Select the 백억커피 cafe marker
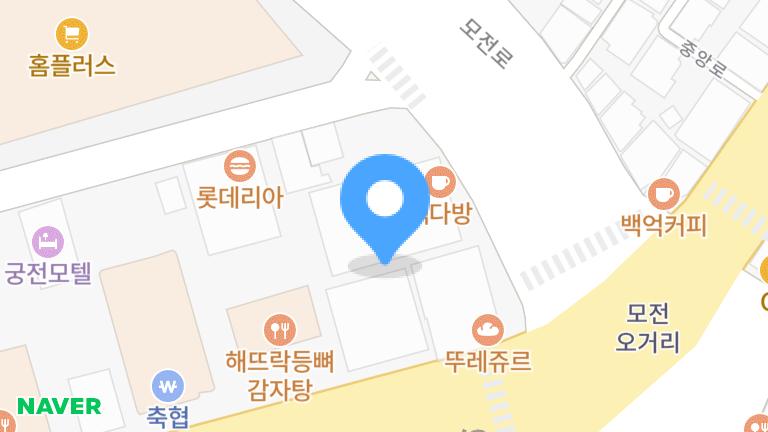The image size is (768, 432). 663,194
